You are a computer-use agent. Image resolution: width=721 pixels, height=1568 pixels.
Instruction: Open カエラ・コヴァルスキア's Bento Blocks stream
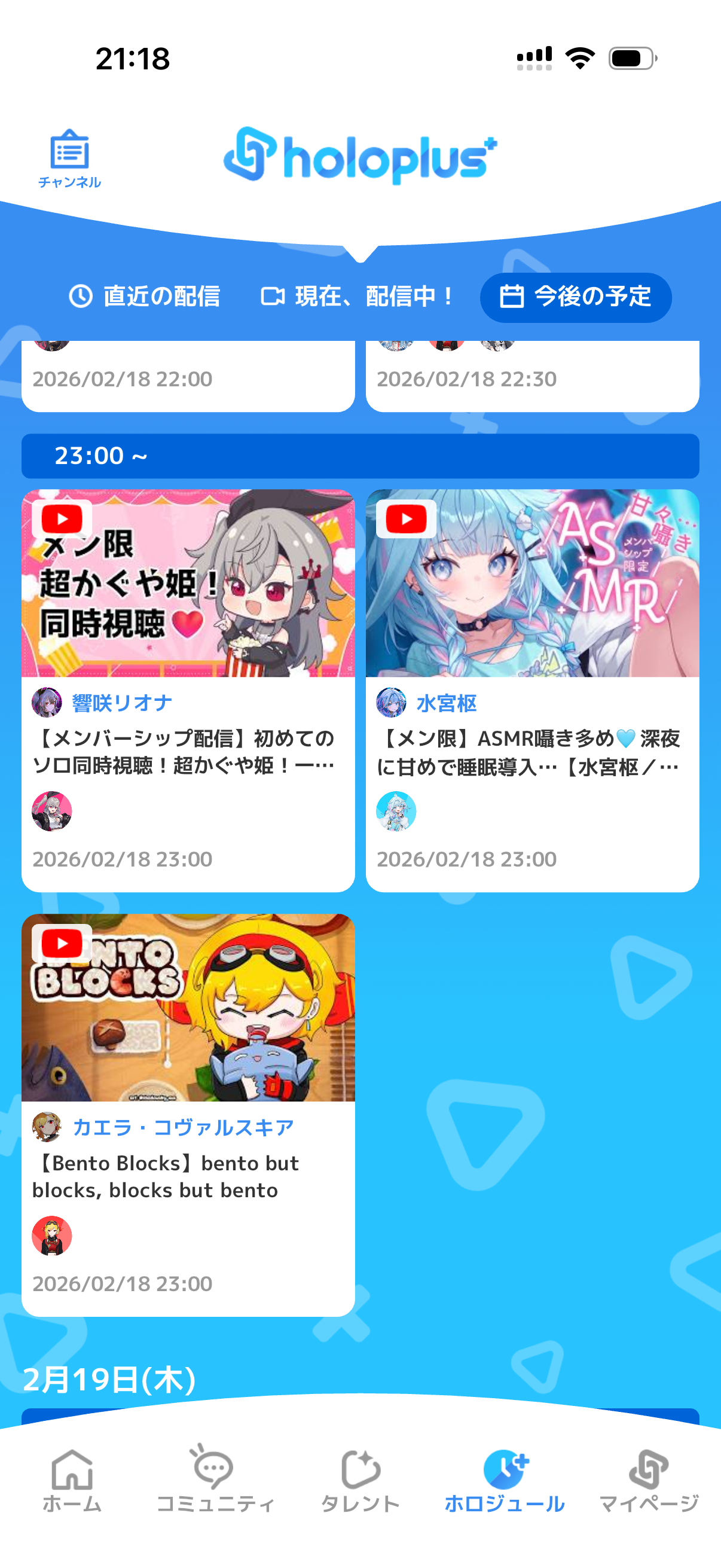click(x=188, y=1114)
